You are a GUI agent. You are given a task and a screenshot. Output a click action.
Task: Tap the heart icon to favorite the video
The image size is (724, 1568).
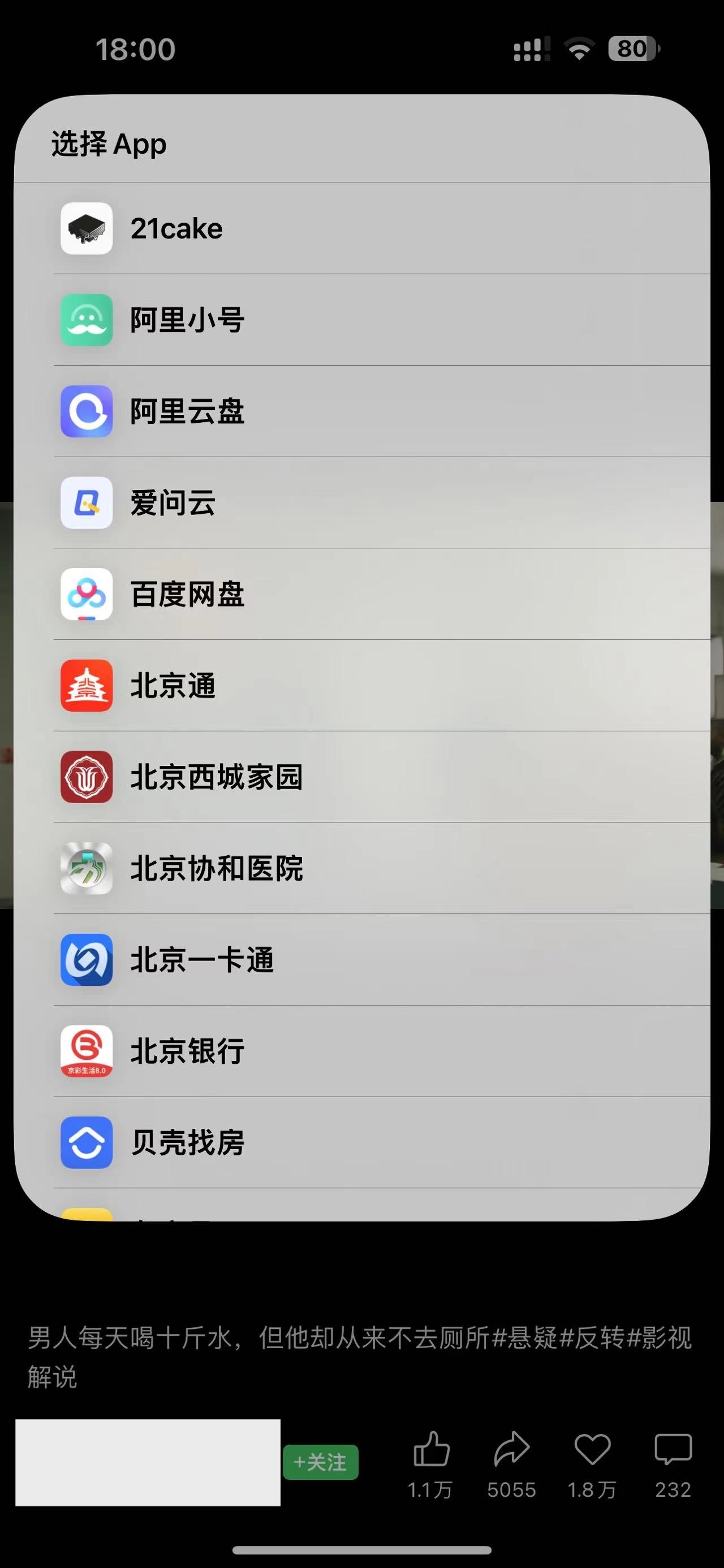(x=592, y=1450)
